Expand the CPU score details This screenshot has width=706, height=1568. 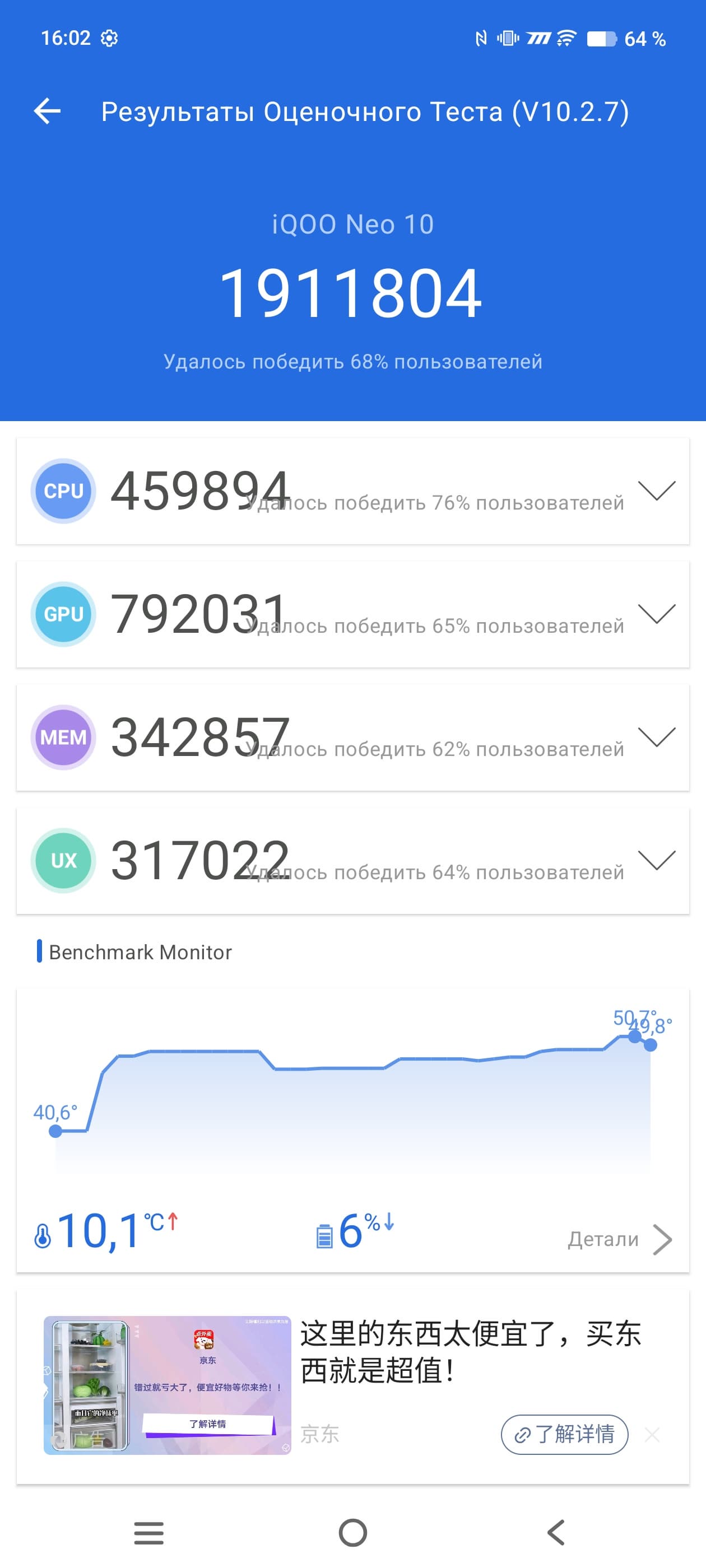pyautogui.click(x=656, y=490)
